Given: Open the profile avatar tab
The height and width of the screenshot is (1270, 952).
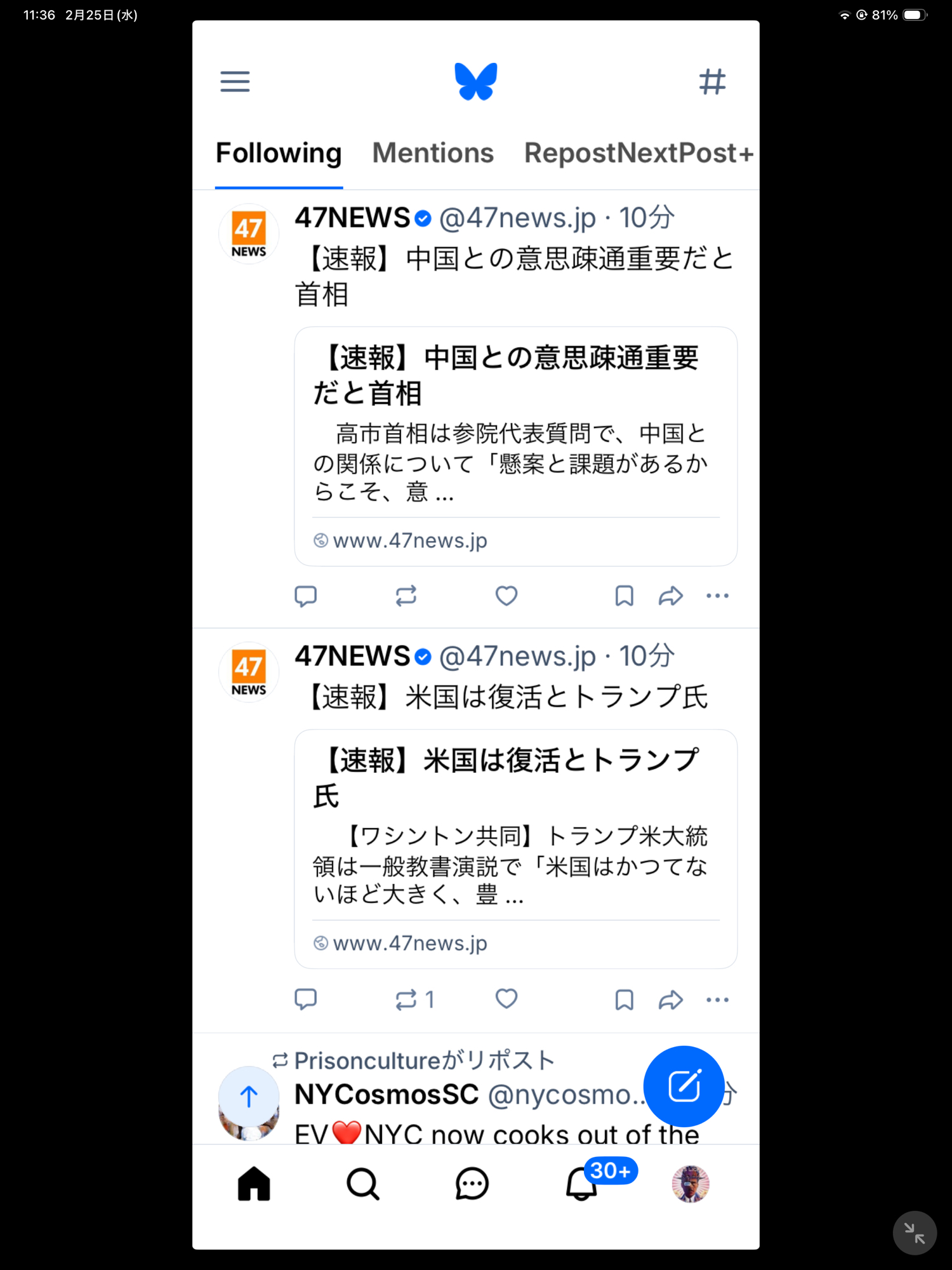Looking at the screenshot, I should coord(690,1184).
